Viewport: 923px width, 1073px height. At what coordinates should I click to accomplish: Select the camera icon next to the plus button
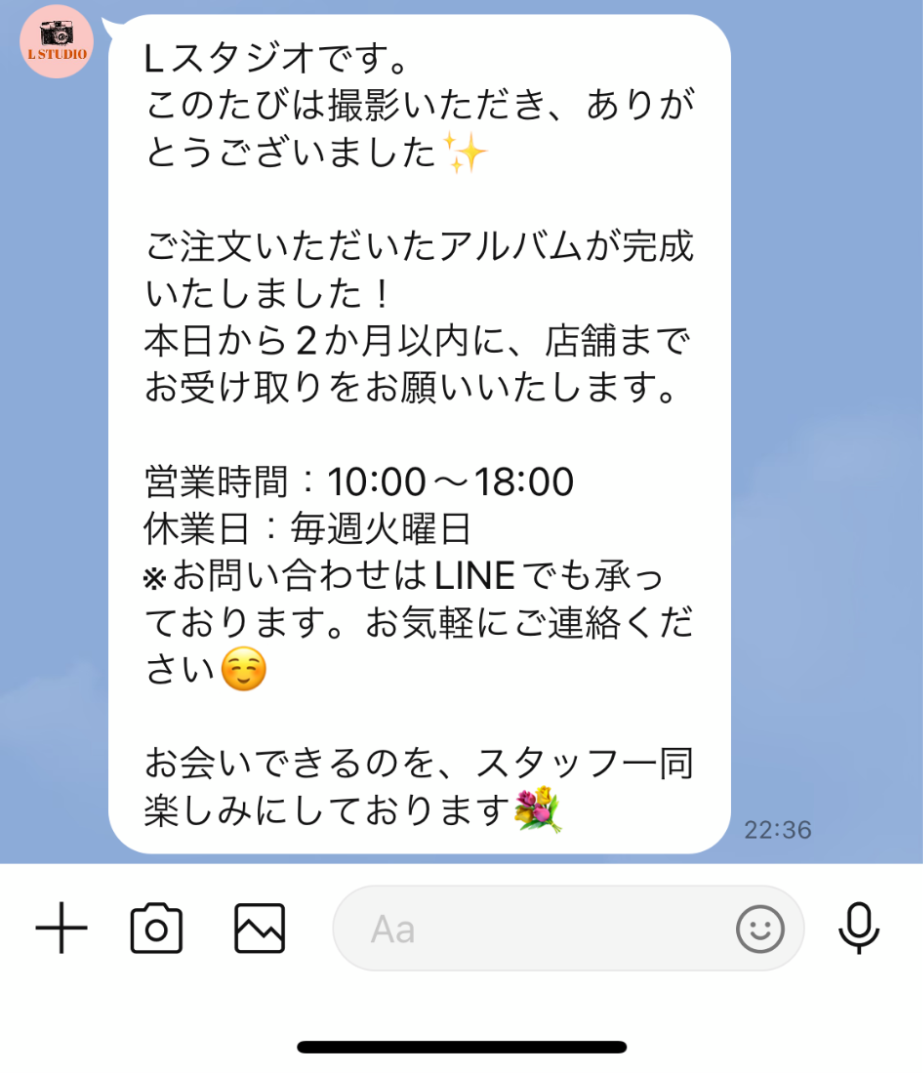click(x=155, y=928)
